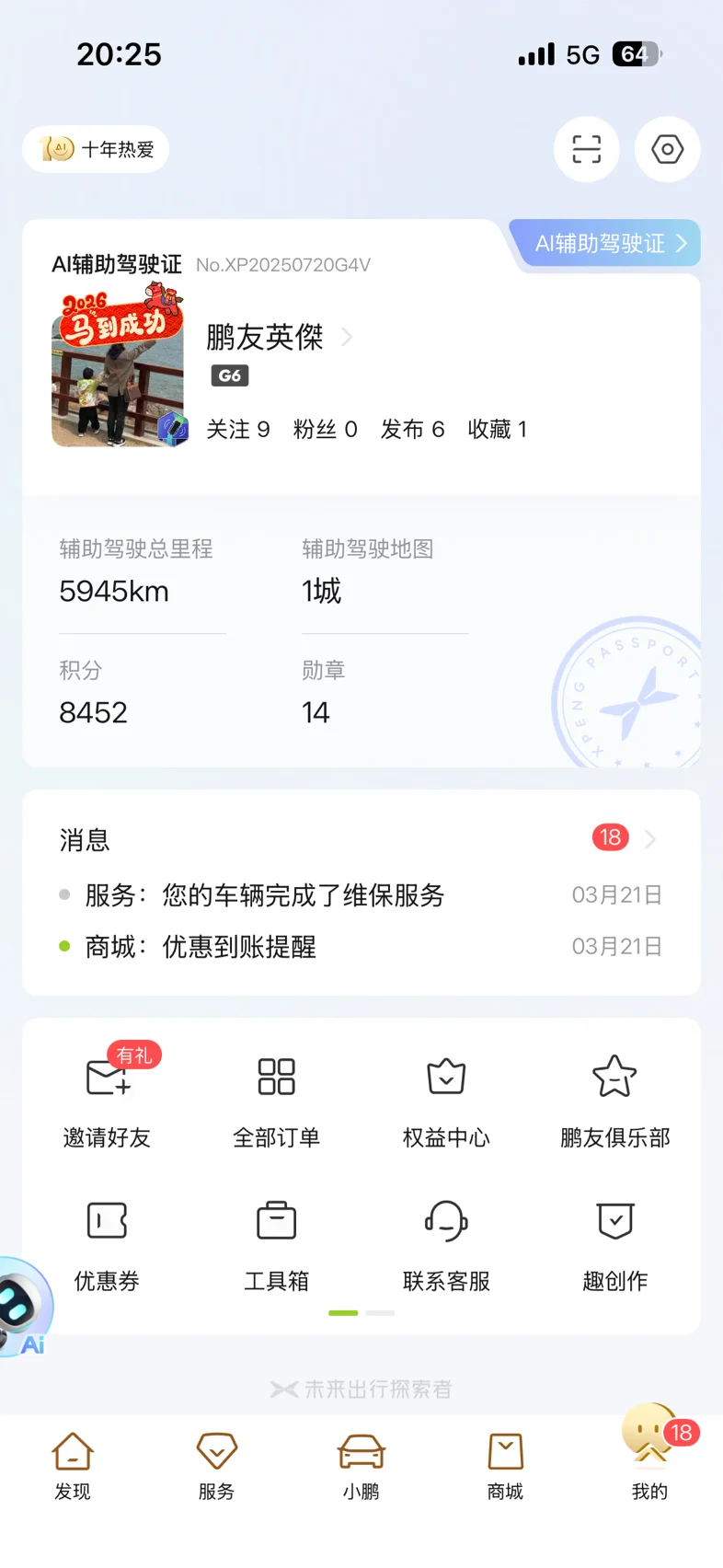Open the 收藏 1 favorites
723x1568 pixels.
(497, 430)
